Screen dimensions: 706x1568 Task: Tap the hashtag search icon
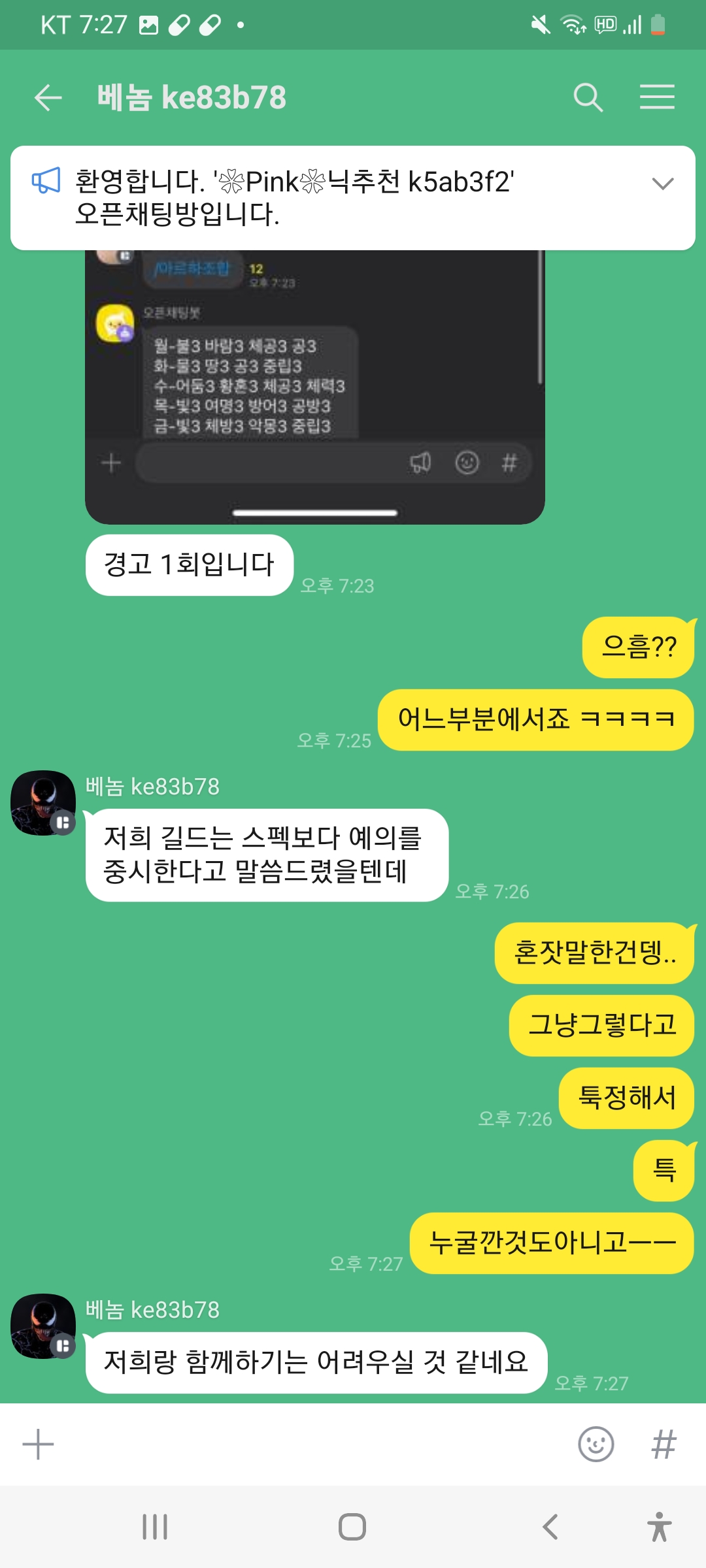664,1444
